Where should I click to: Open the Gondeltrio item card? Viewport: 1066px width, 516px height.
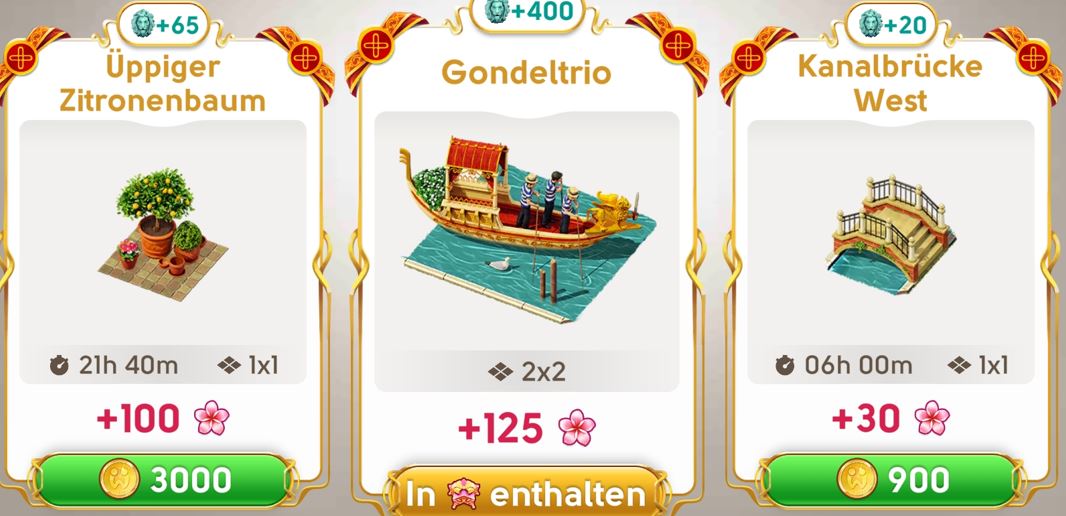[526, 250]
